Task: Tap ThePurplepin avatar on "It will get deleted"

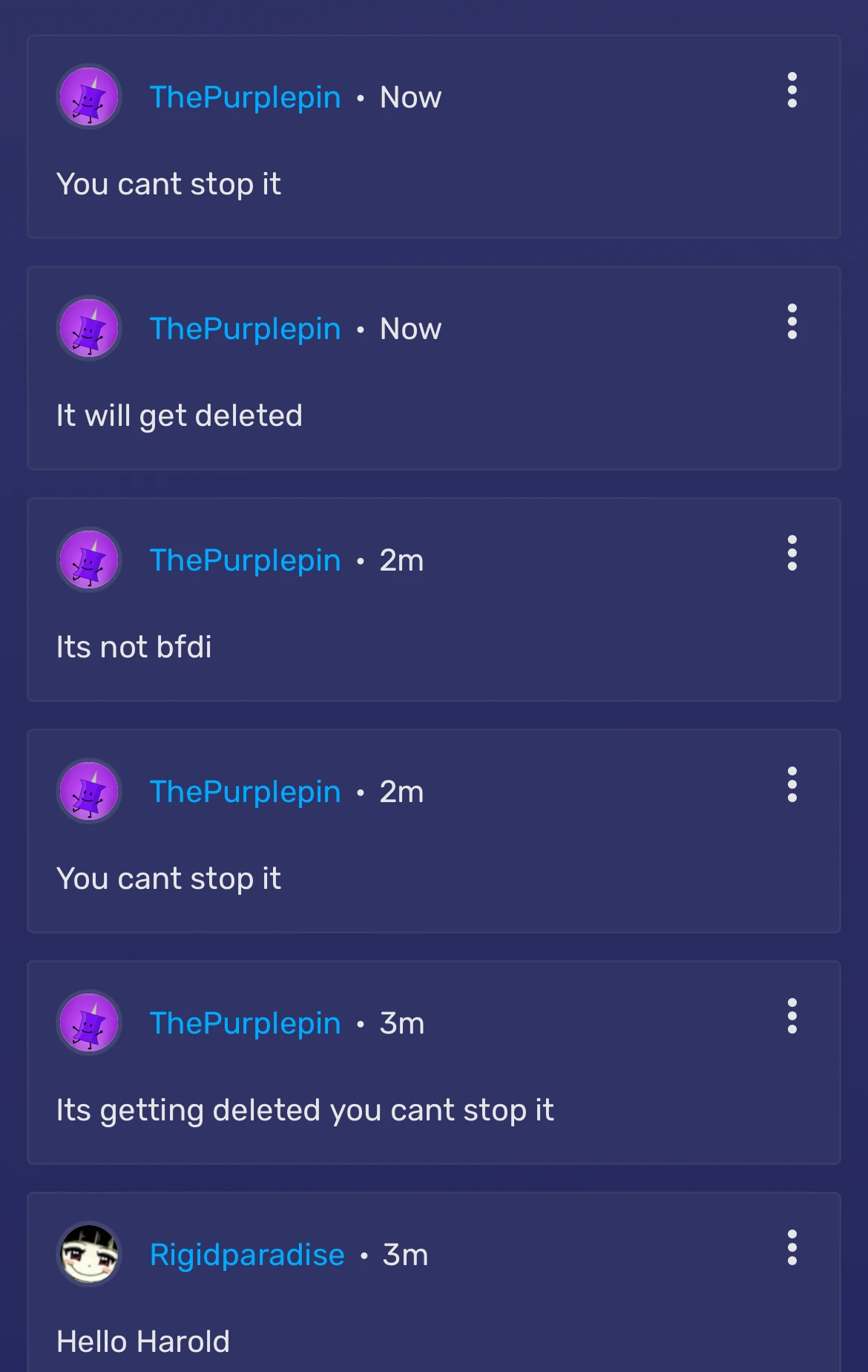Action: tap(90, 328)
